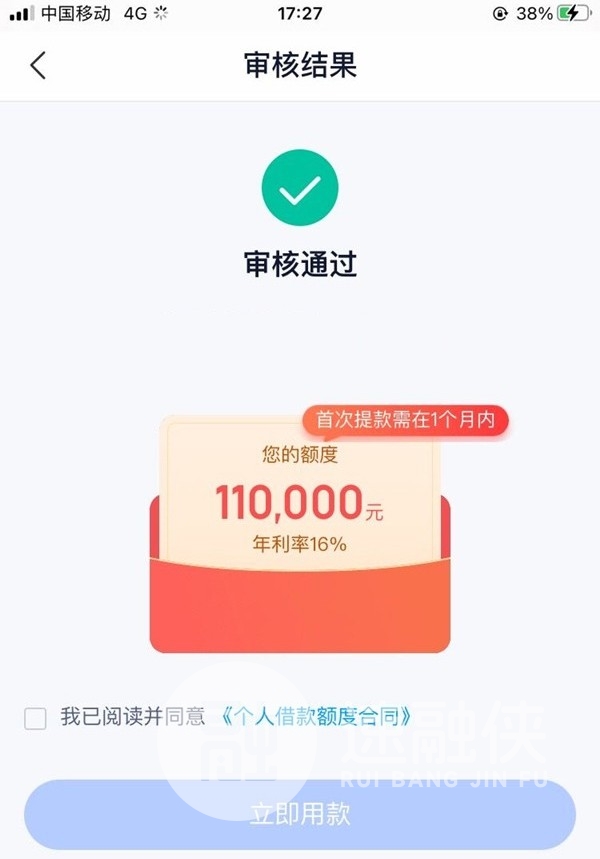Image resolution: width=600 pixels, height=859 pixels.
Task: Open the 个人借款额度合同 contract link
Action: pos(317,716)
